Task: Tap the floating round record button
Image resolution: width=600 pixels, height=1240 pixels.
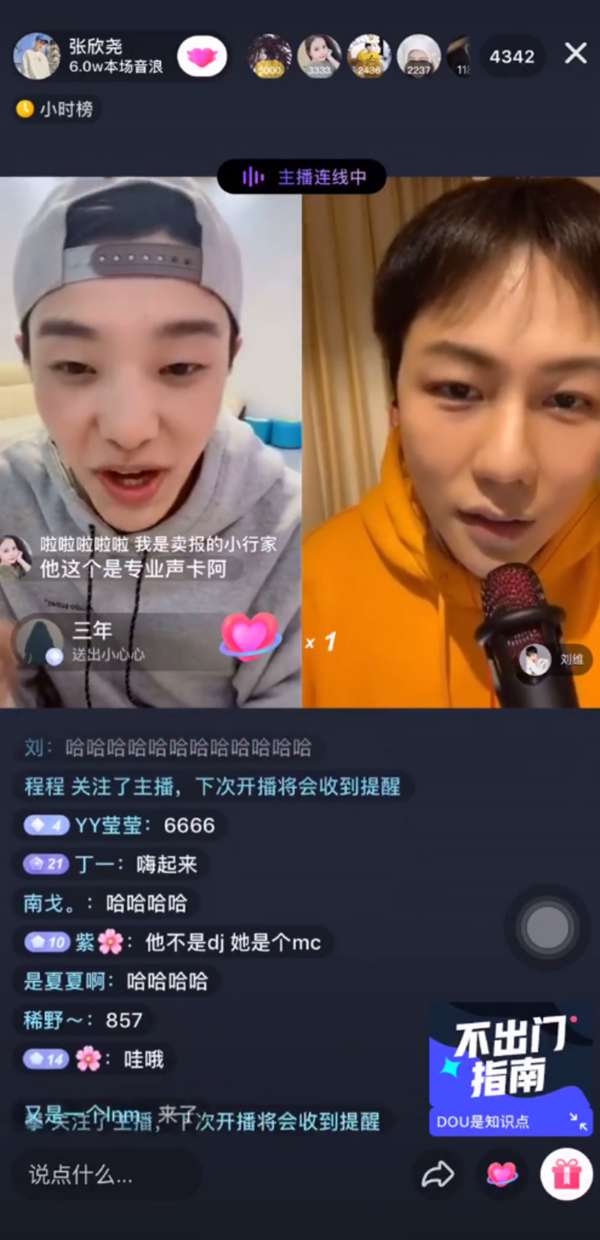Action: point(547,928)
